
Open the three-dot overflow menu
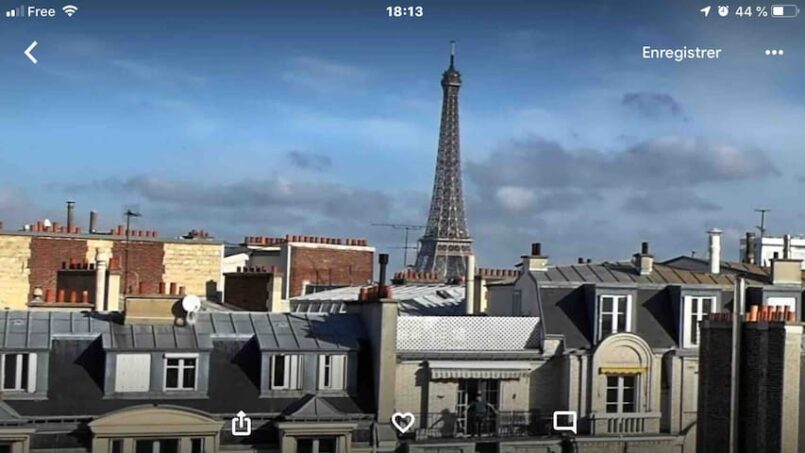pos(774,53)
